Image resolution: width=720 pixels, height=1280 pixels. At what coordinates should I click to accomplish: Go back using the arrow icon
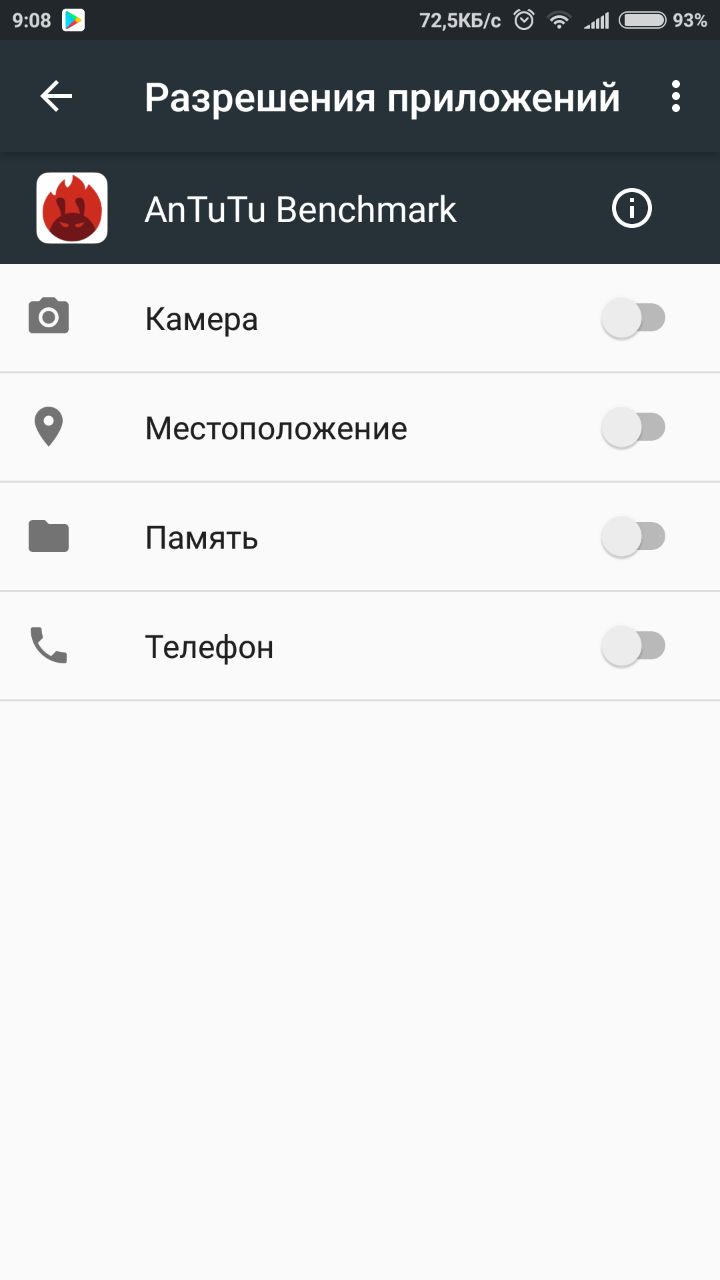56,96
